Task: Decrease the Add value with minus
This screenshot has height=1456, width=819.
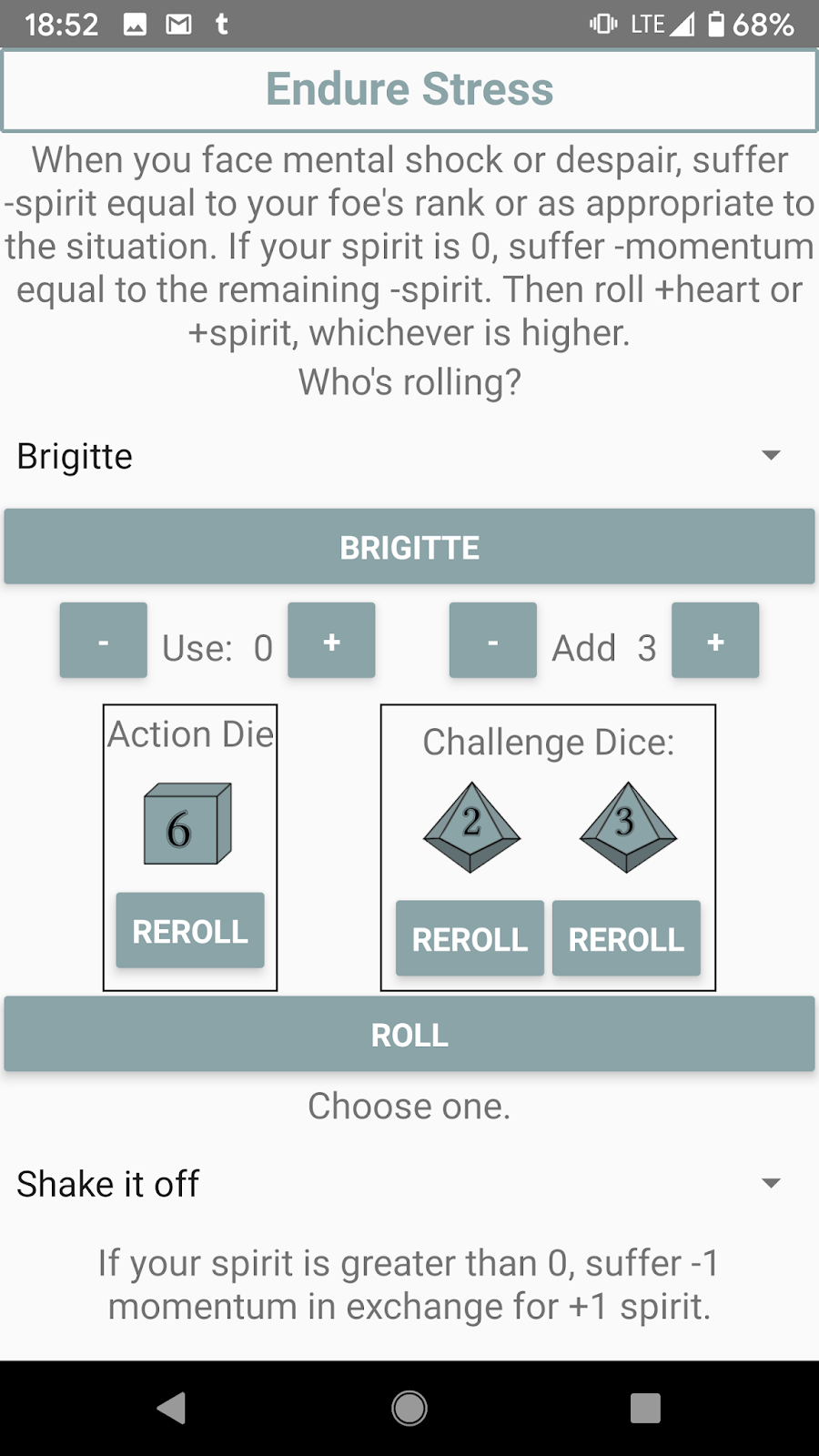Action: (492, 641)
